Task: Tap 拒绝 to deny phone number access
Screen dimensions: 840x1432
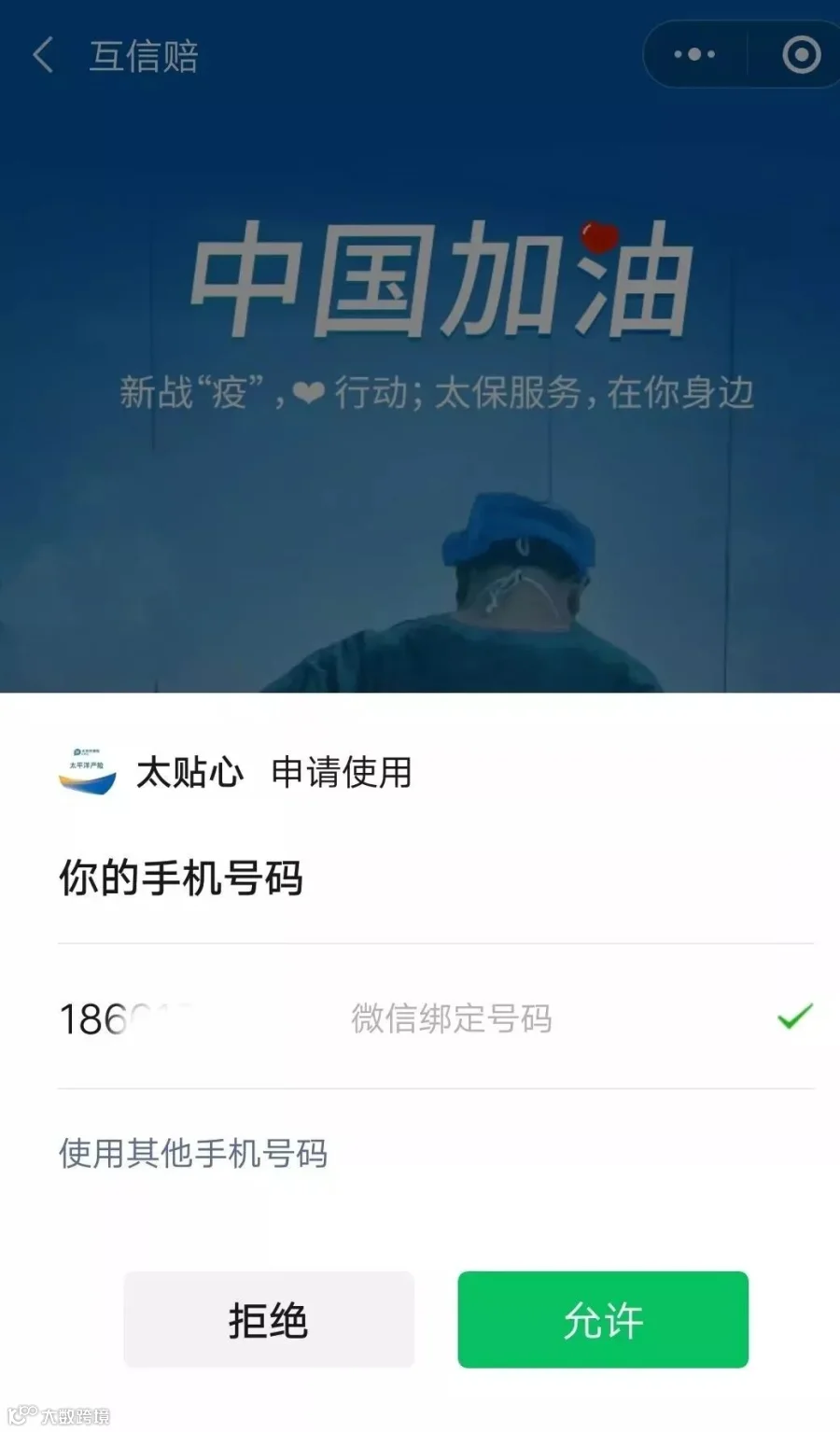Action: point(269,1320)
